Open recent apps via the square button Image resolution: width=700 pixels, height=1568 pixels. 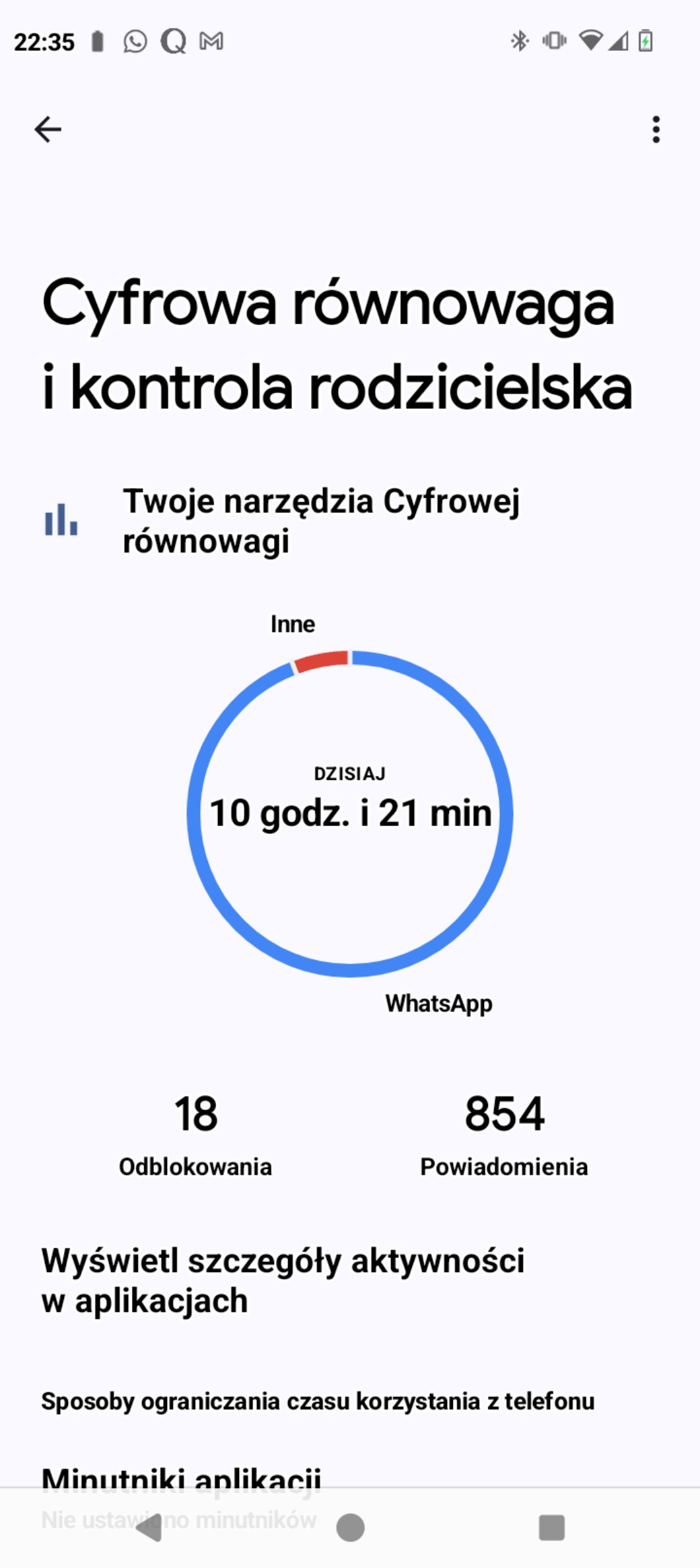pyautogui.click(x=551, y=1528)
